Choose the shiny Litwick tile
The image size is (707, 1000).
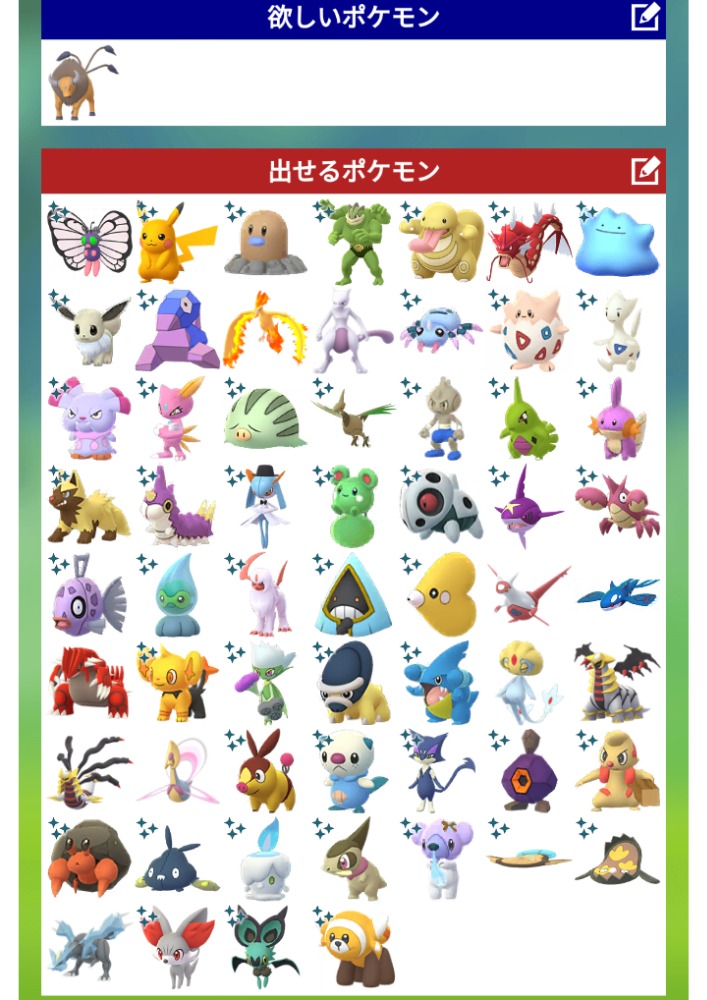(x=264, y=858)
